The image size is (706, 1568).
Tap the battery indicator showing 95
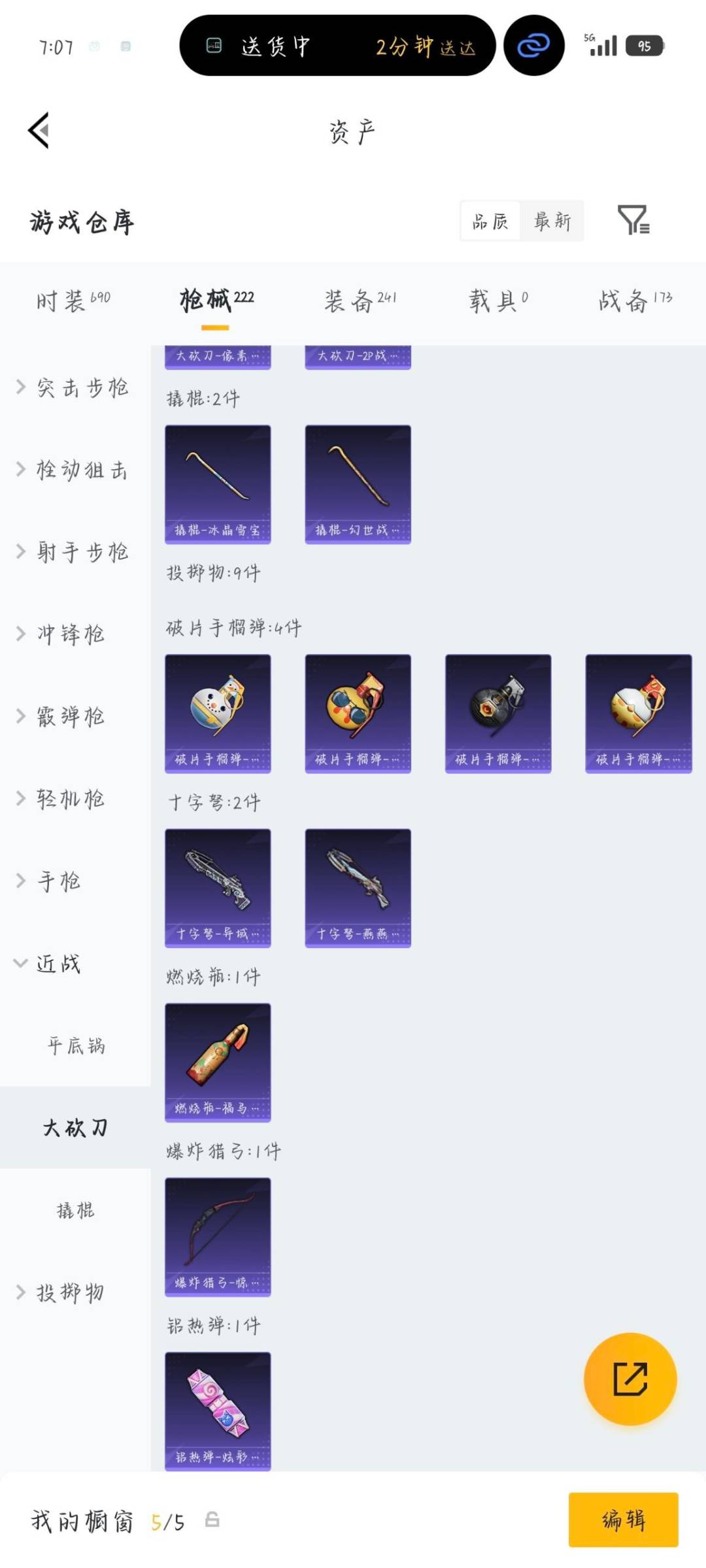tap(645, 44)
